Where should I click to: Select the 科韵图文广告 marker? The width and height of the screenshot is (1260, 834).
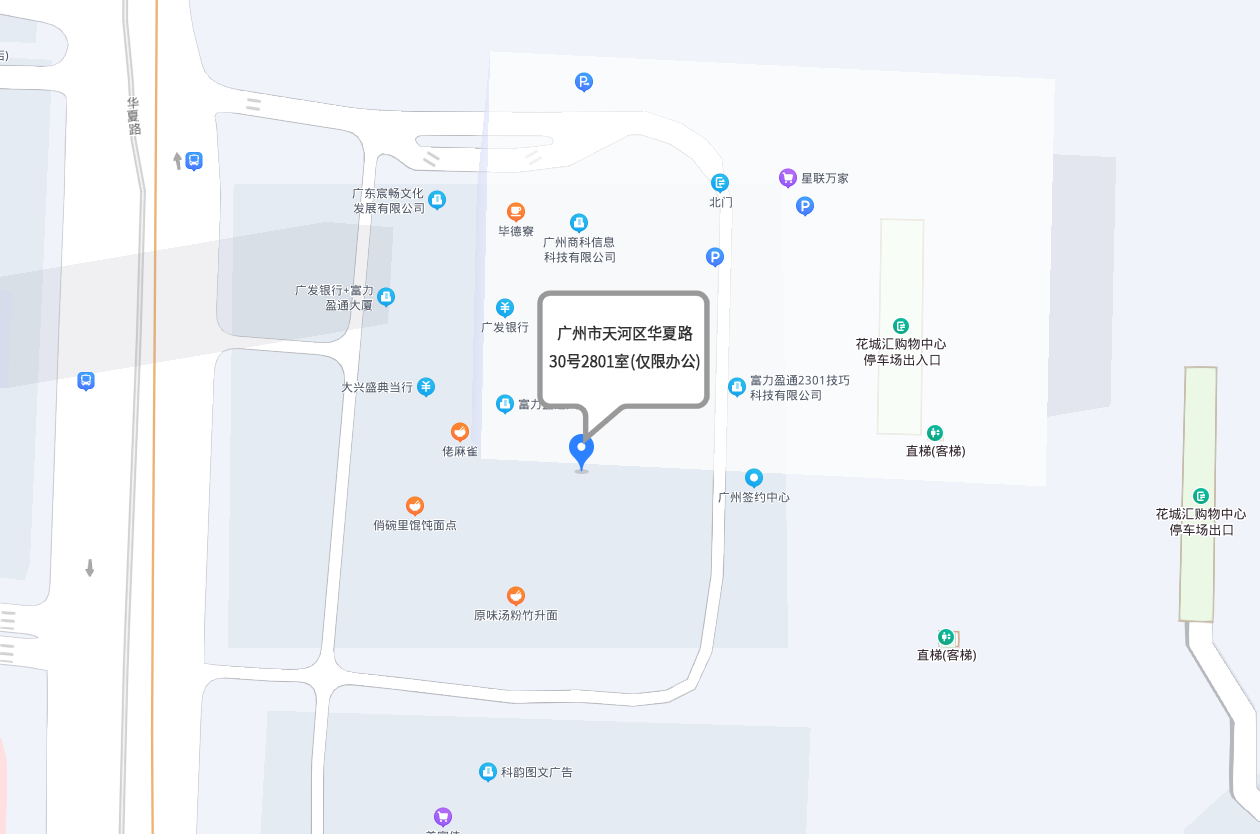pos(488,772)
